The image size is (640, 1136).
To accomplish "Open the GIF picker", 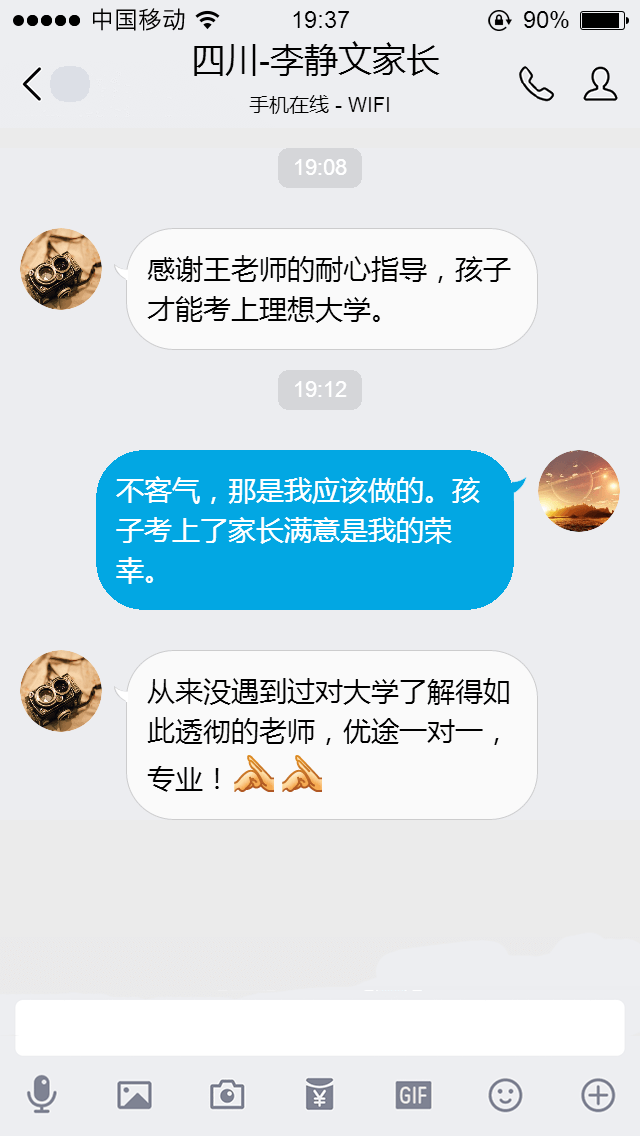I will click(x=413, y=1095).
